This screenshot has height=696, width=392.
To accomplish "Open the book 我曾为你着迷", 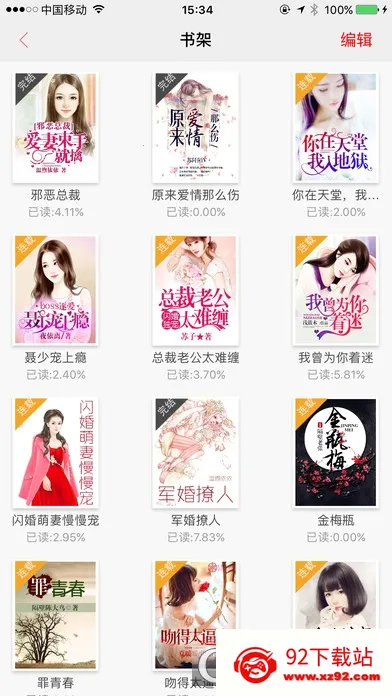I will click(336, 290).
